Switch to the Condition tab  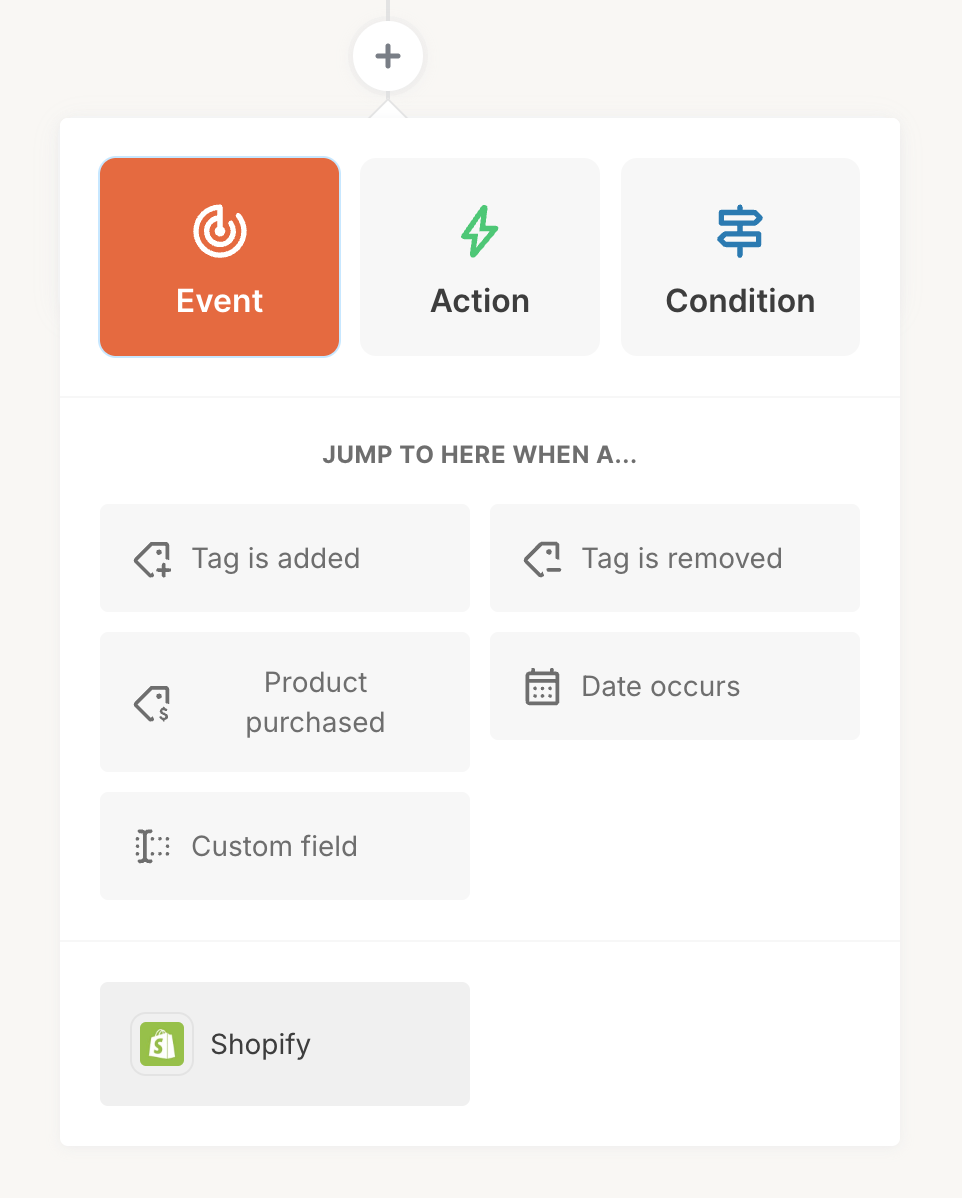[x=740, y=257]
